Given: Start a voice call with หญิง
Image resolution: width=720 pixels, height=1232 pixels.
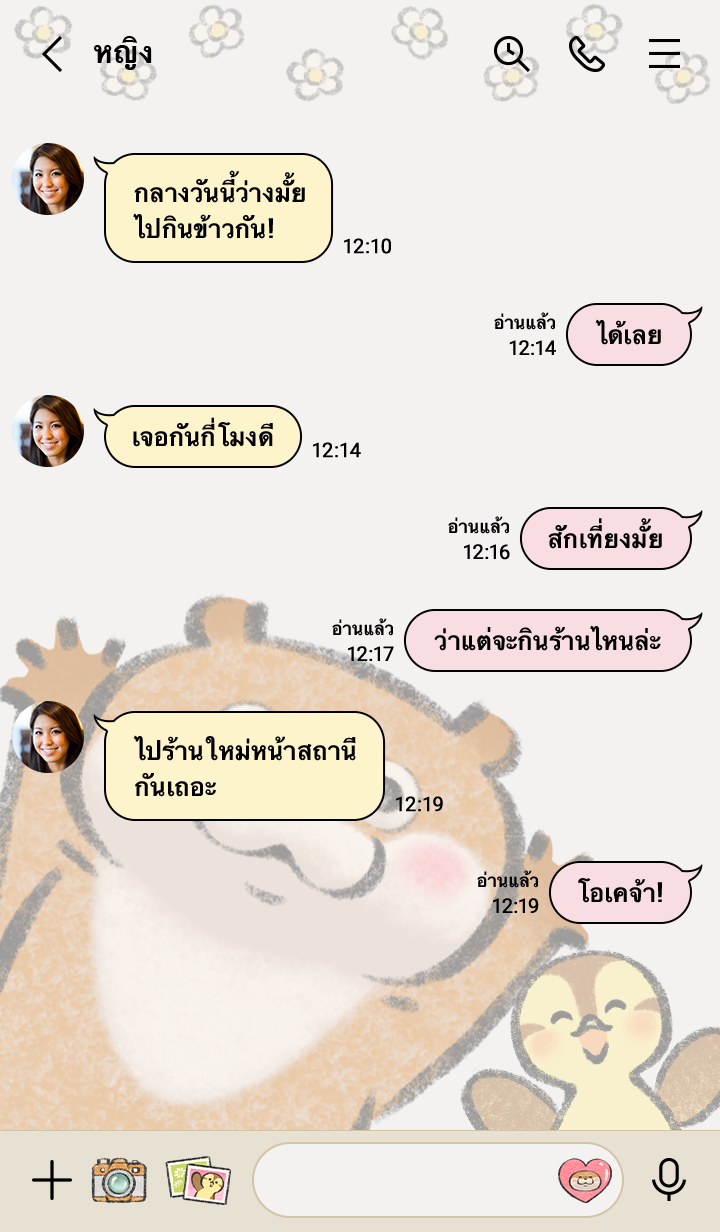Looking at the screenshot, I should point(587,54).
